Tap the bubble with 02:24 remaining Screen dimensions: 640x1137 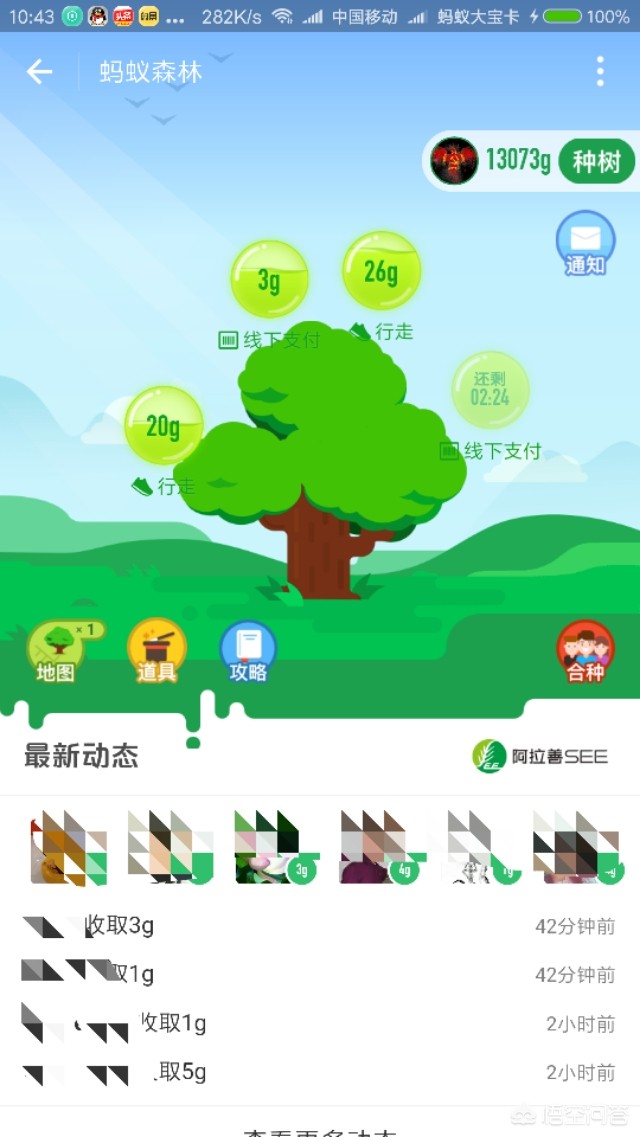point(490,389)
